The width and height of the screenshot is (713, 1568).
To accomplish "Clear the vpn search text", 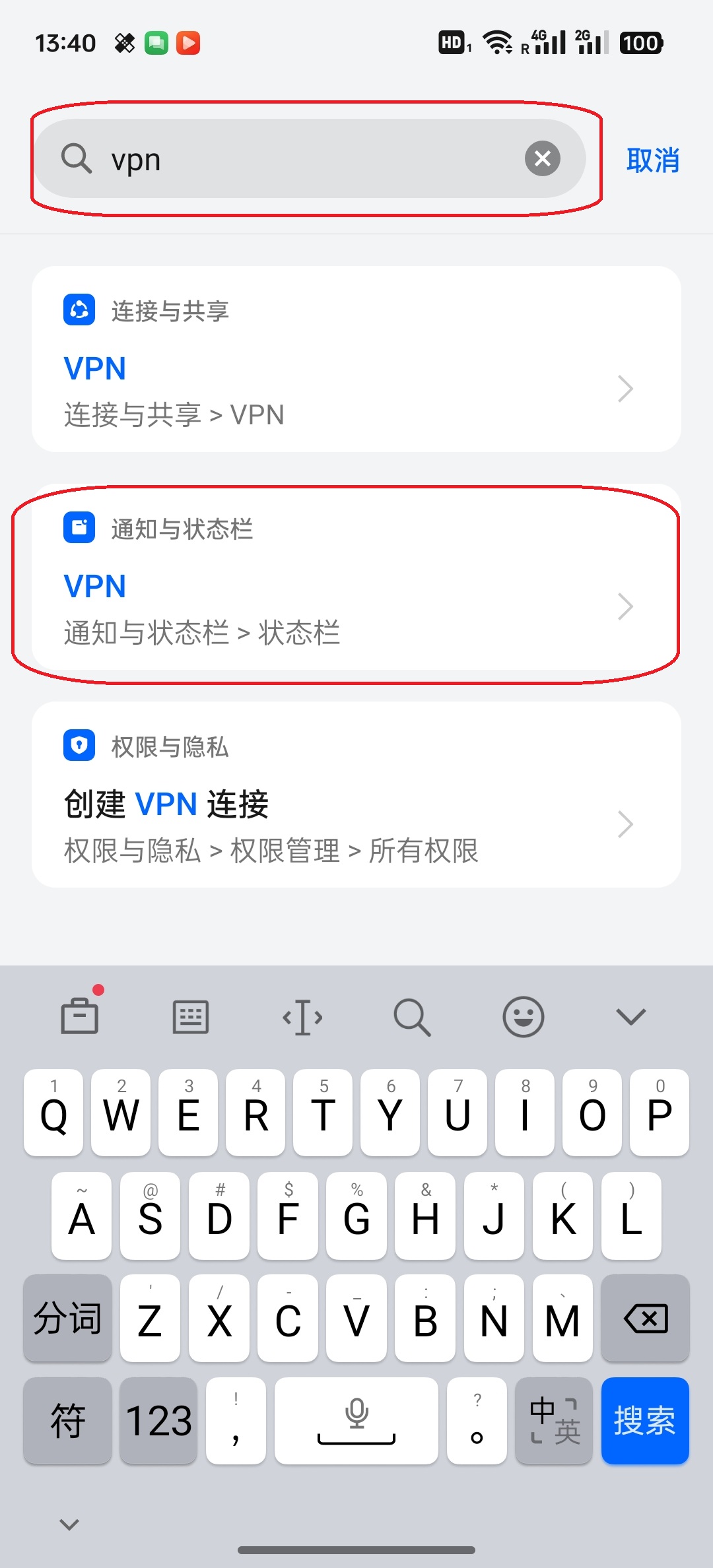I will pyautogui.click(x=542, y=158).
